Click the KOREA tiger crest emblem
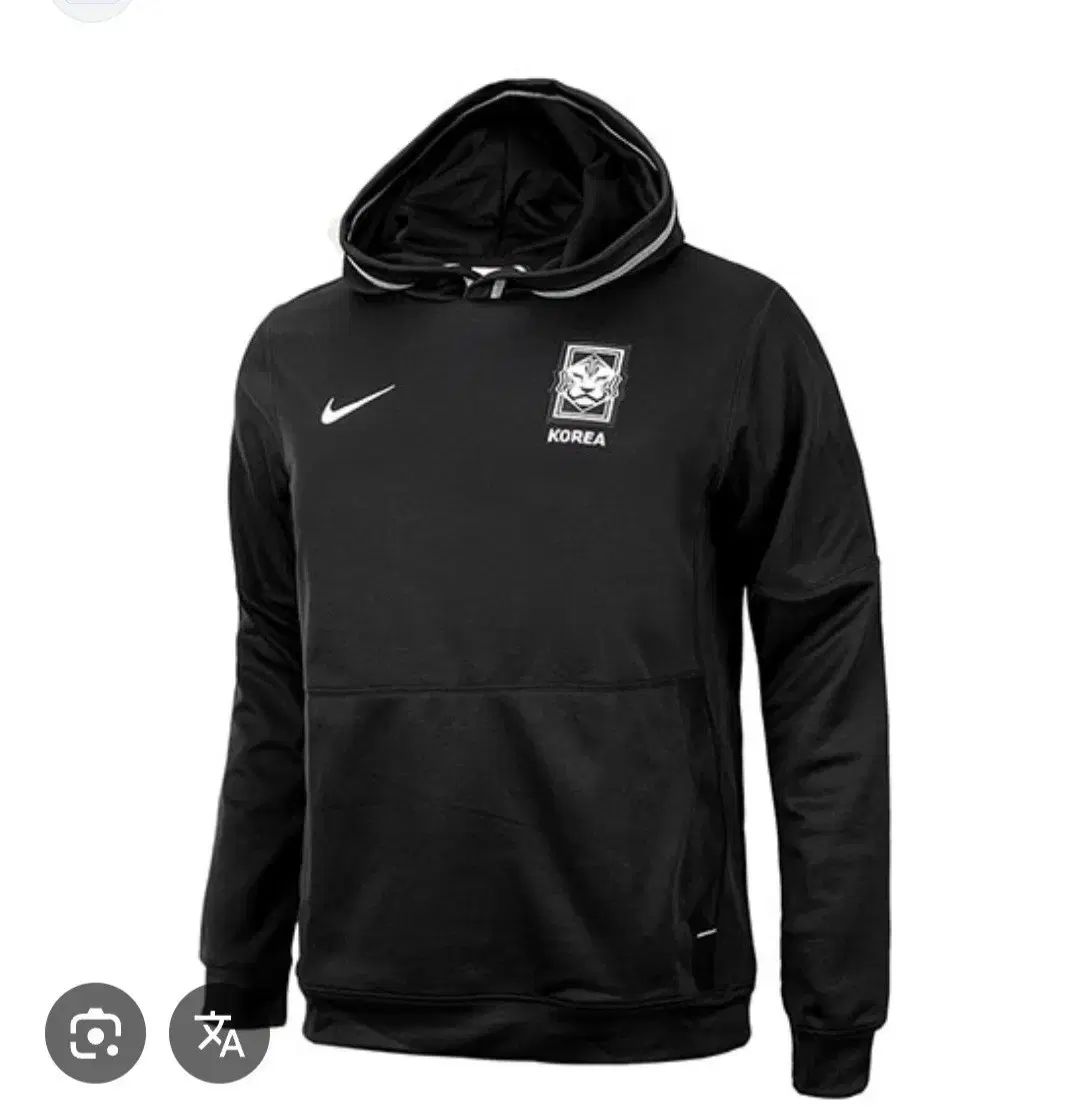This screenshot has width=1080, height=1112. [591, 380]
